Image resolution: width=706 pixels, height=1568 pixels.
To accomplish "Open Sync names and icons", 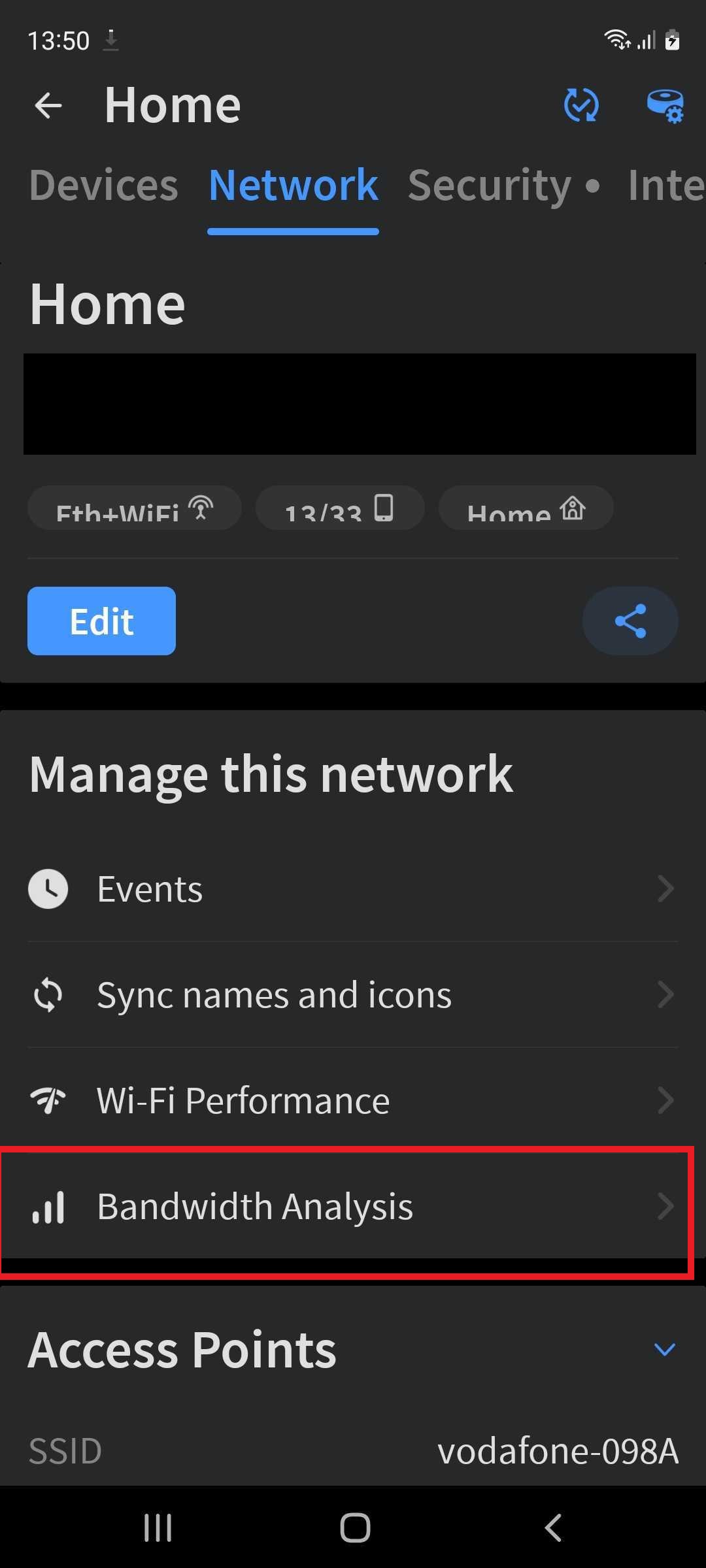I will click(353, 994).
